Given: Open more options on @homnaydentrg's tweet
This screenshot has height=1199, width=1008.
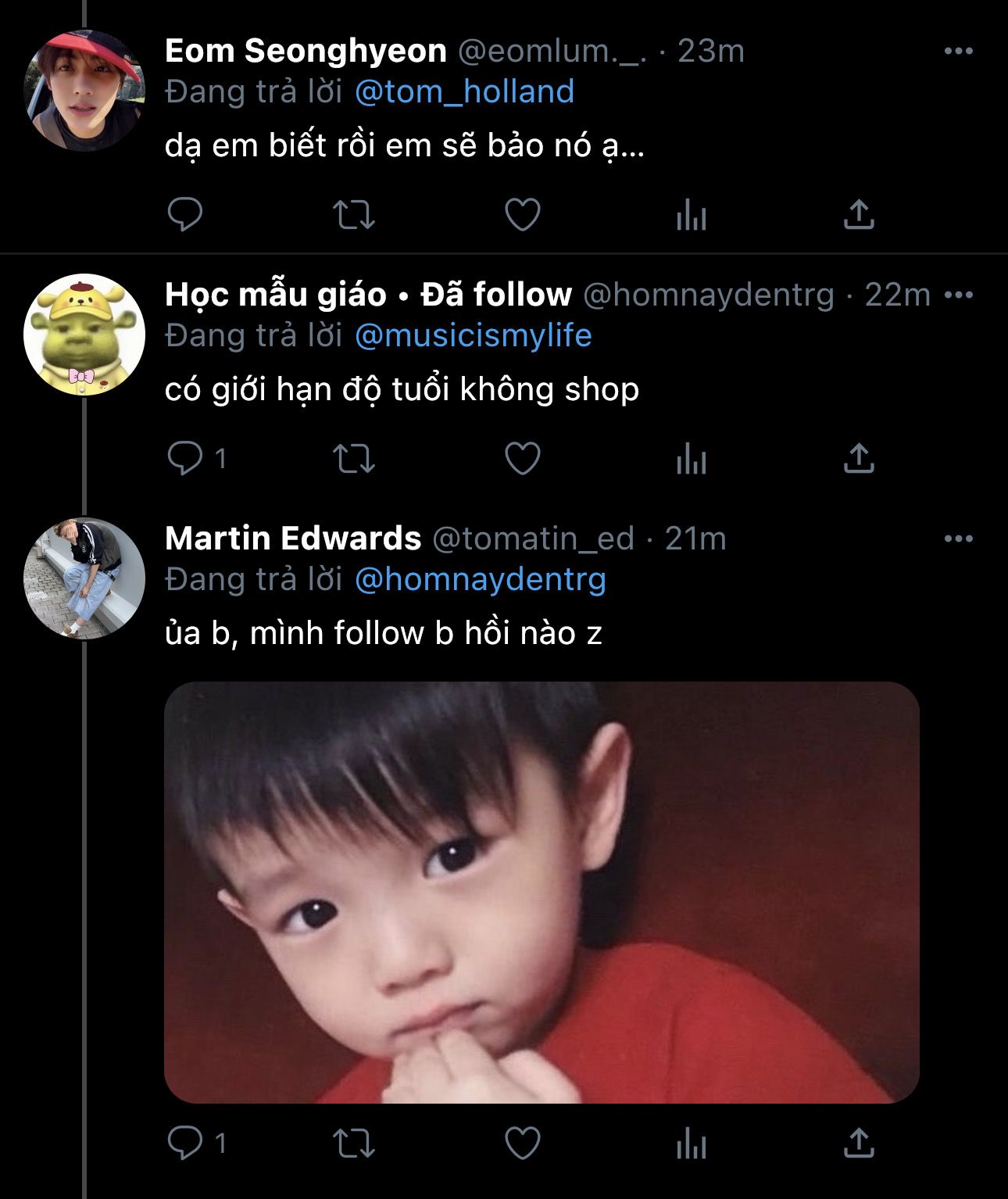Looking at the screenshot, I should [x=958, y=295].
